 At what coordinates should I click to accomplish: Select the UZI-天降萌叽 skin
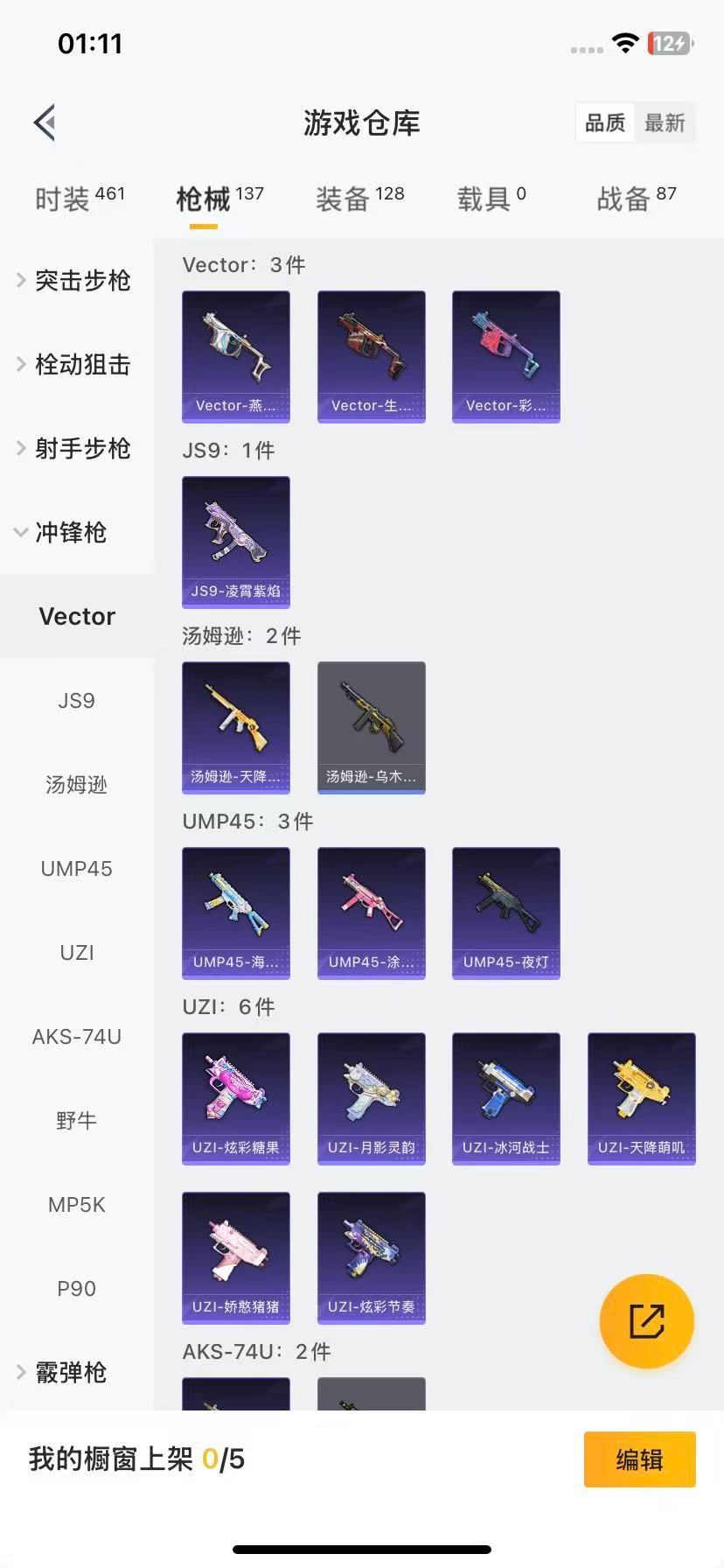point(641,1098)
